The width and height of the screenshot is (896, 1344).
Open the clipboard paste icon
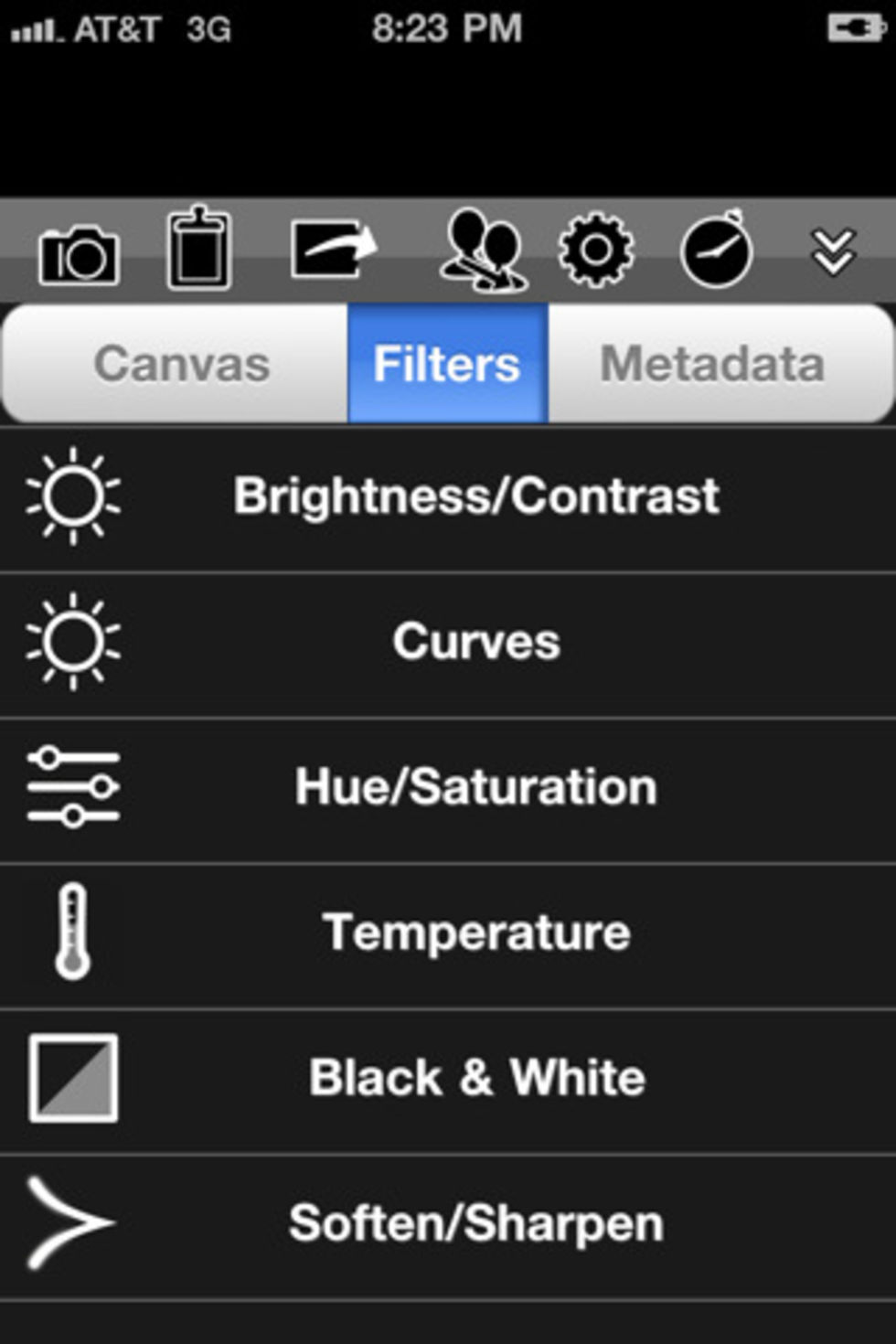(x=198, y=250)
